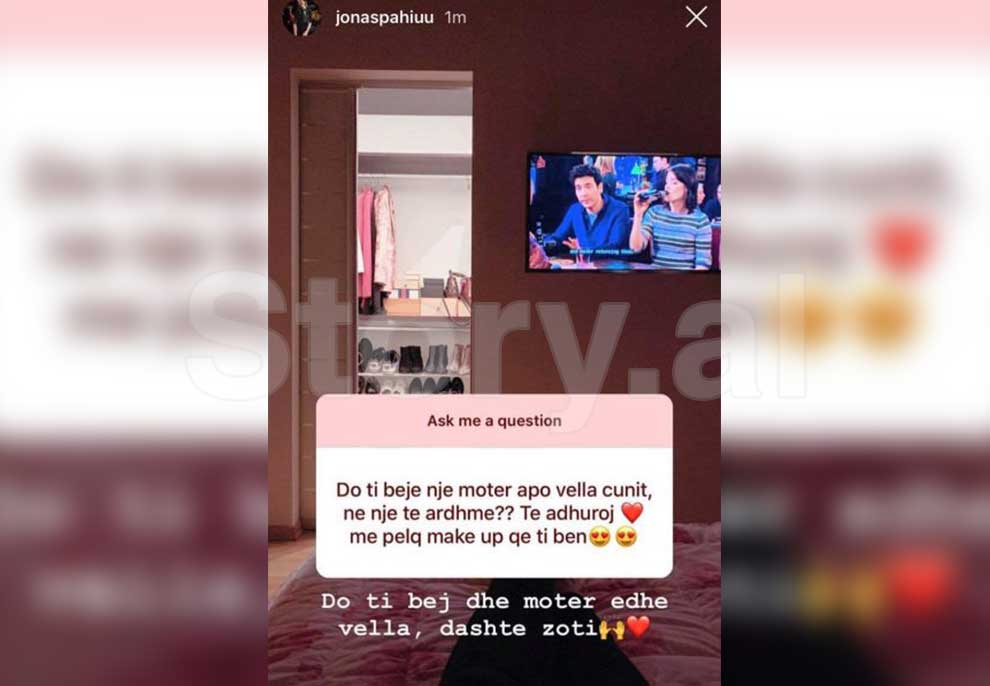Tap the story author's profile picture

pyautogui.click(x=301, y=17)
